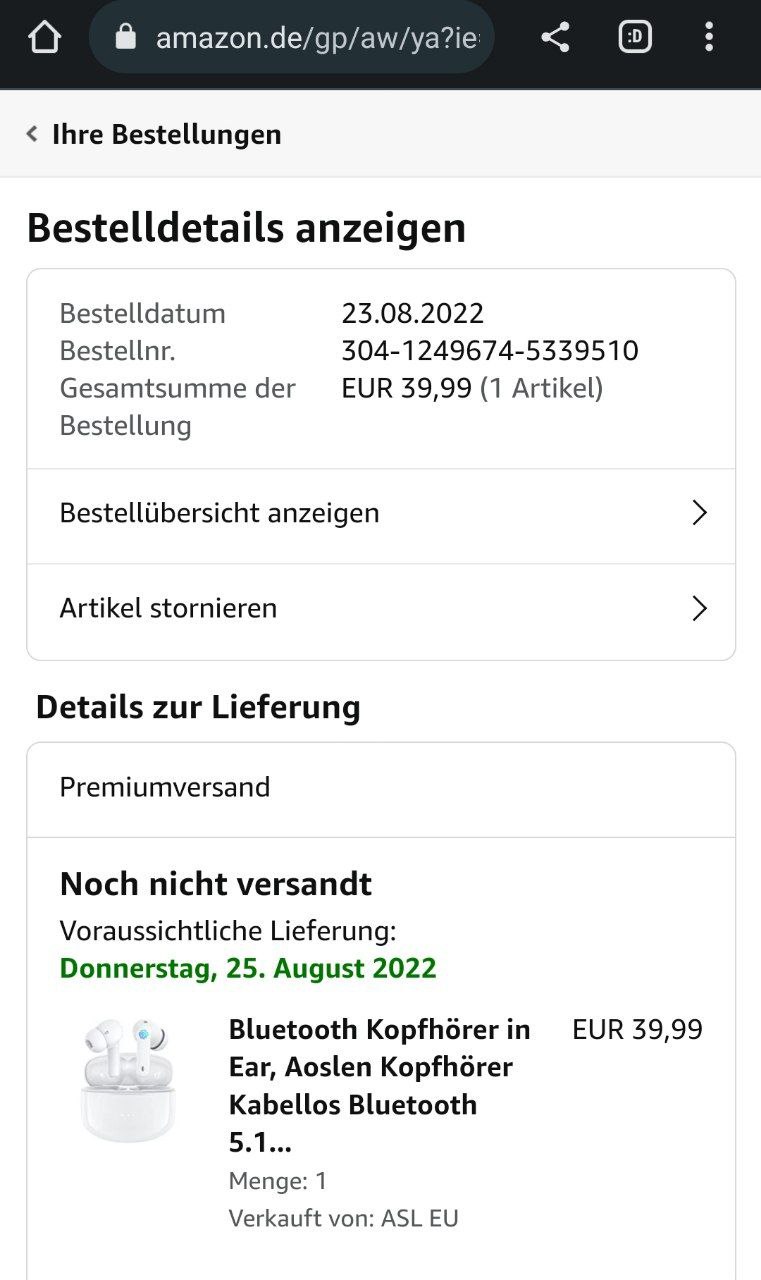Open the Bluetooth Kopfhörer in Ear product title
761x1280 pixels.
380,1085
